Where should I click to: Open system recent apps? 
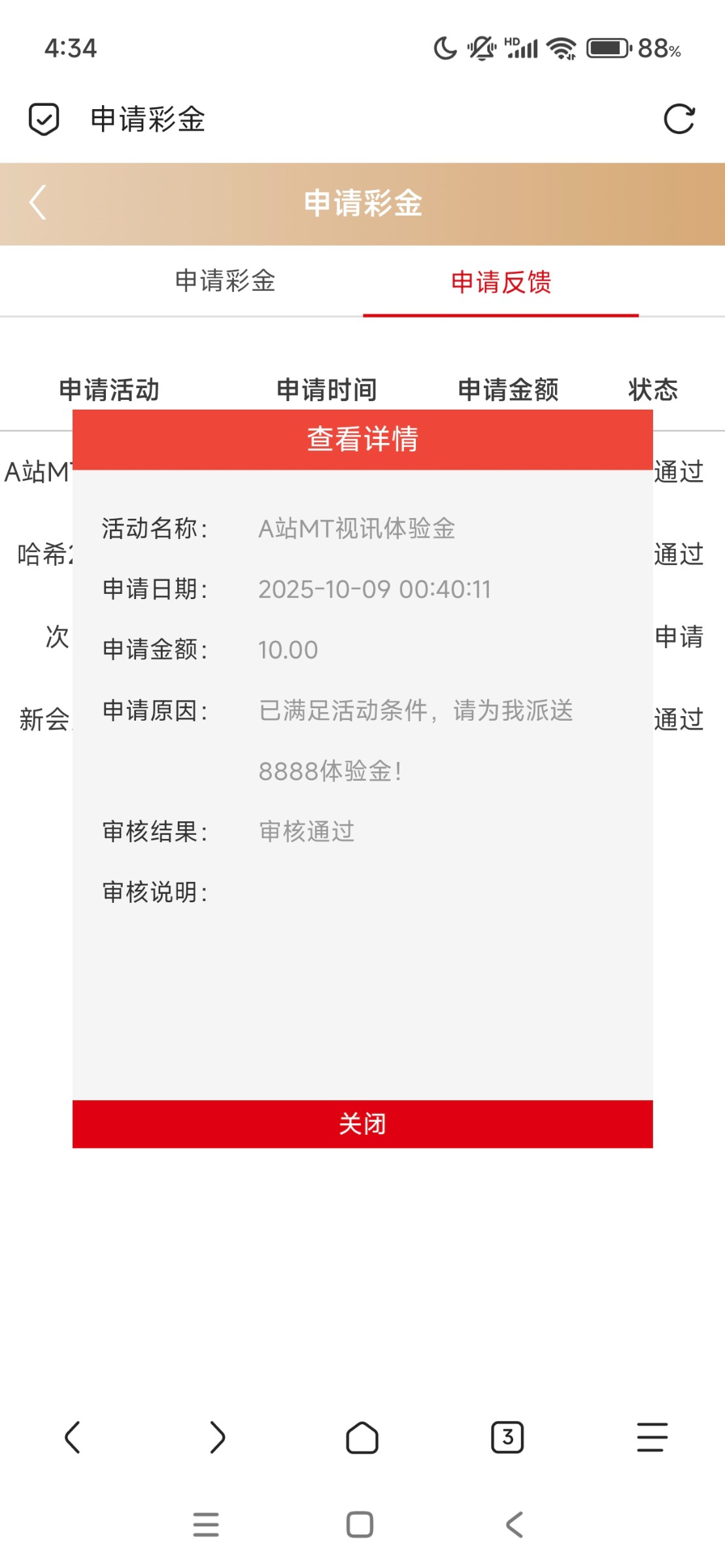pos(206,1525)
